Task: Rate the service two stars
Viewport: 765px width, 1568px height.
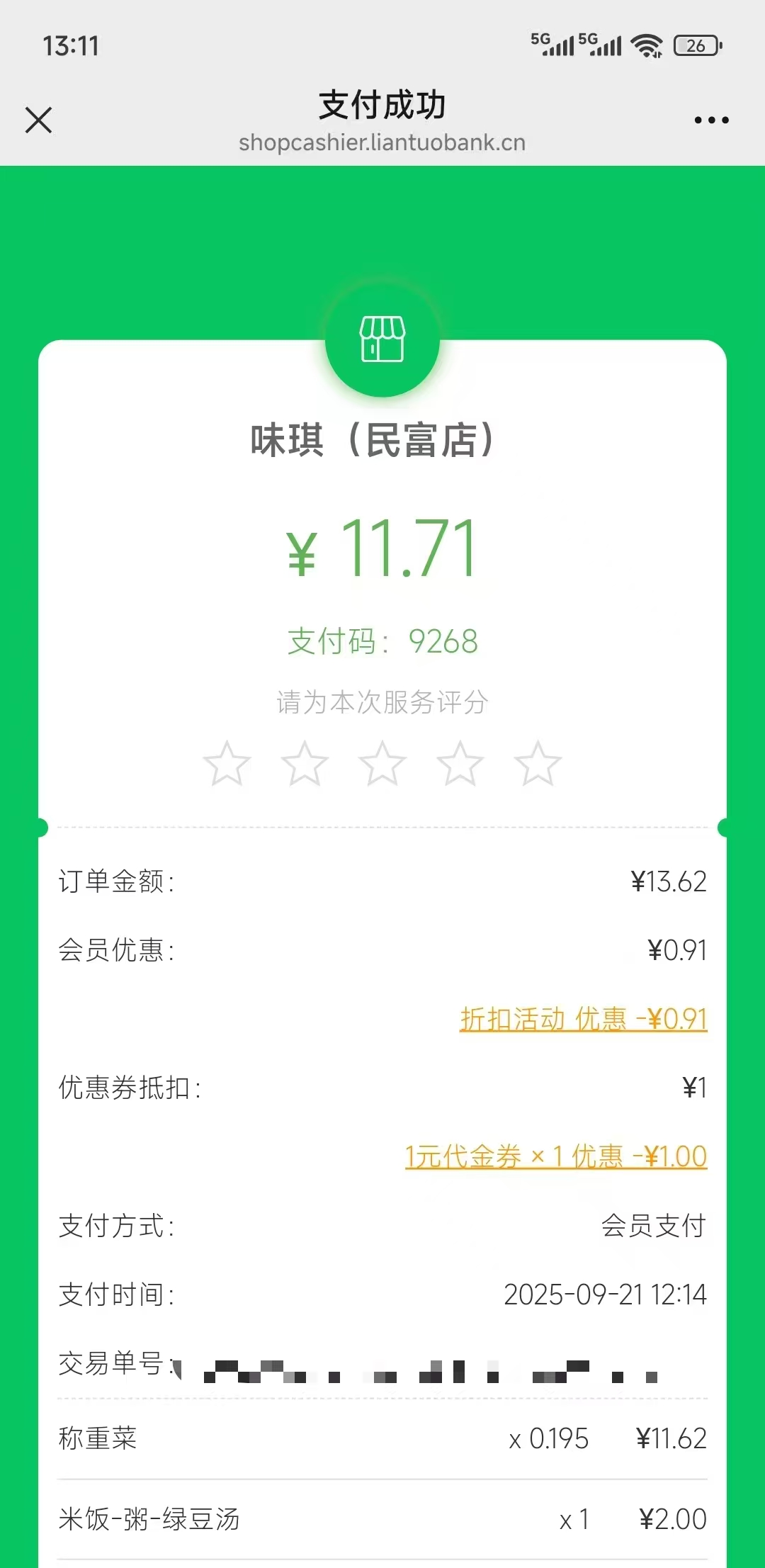Action: 305,764
